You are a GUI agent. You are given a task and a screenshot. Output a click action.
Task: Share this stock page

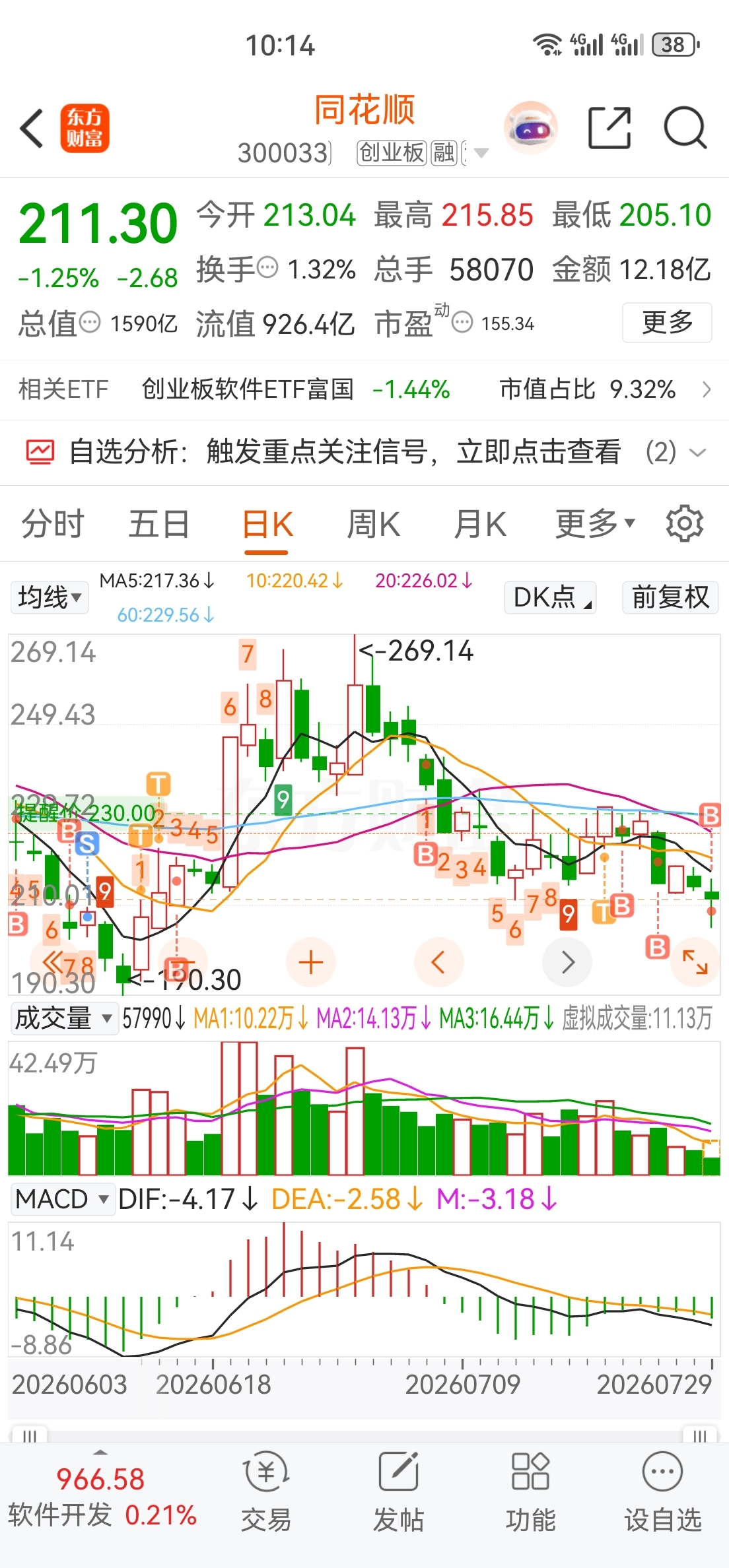coord(609,127)
